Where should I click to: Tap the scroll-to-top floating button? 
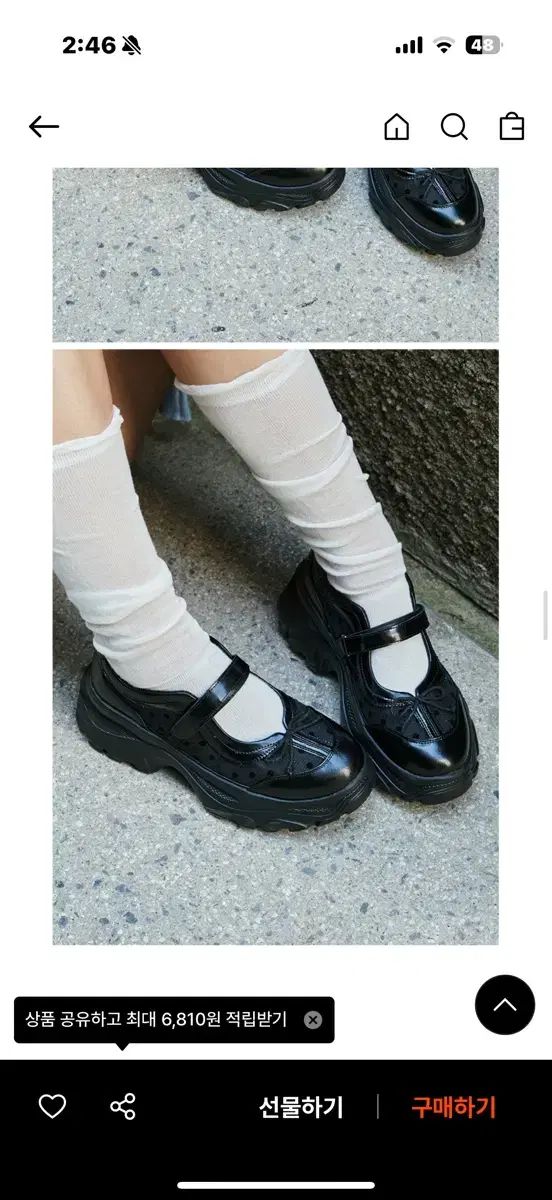pos(505,1005)
